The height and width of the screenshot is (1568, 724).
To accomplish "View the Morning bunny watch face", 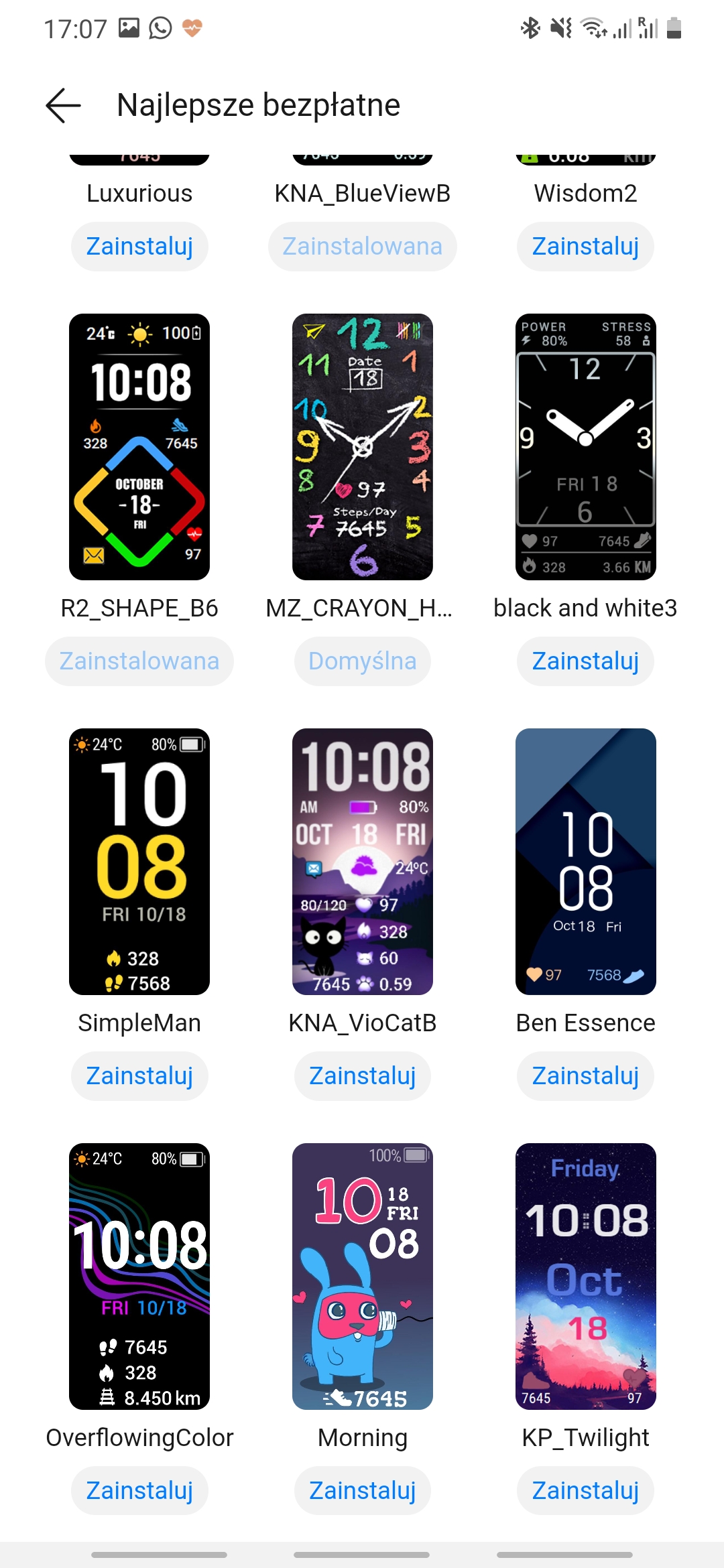I will (363, 1277).
